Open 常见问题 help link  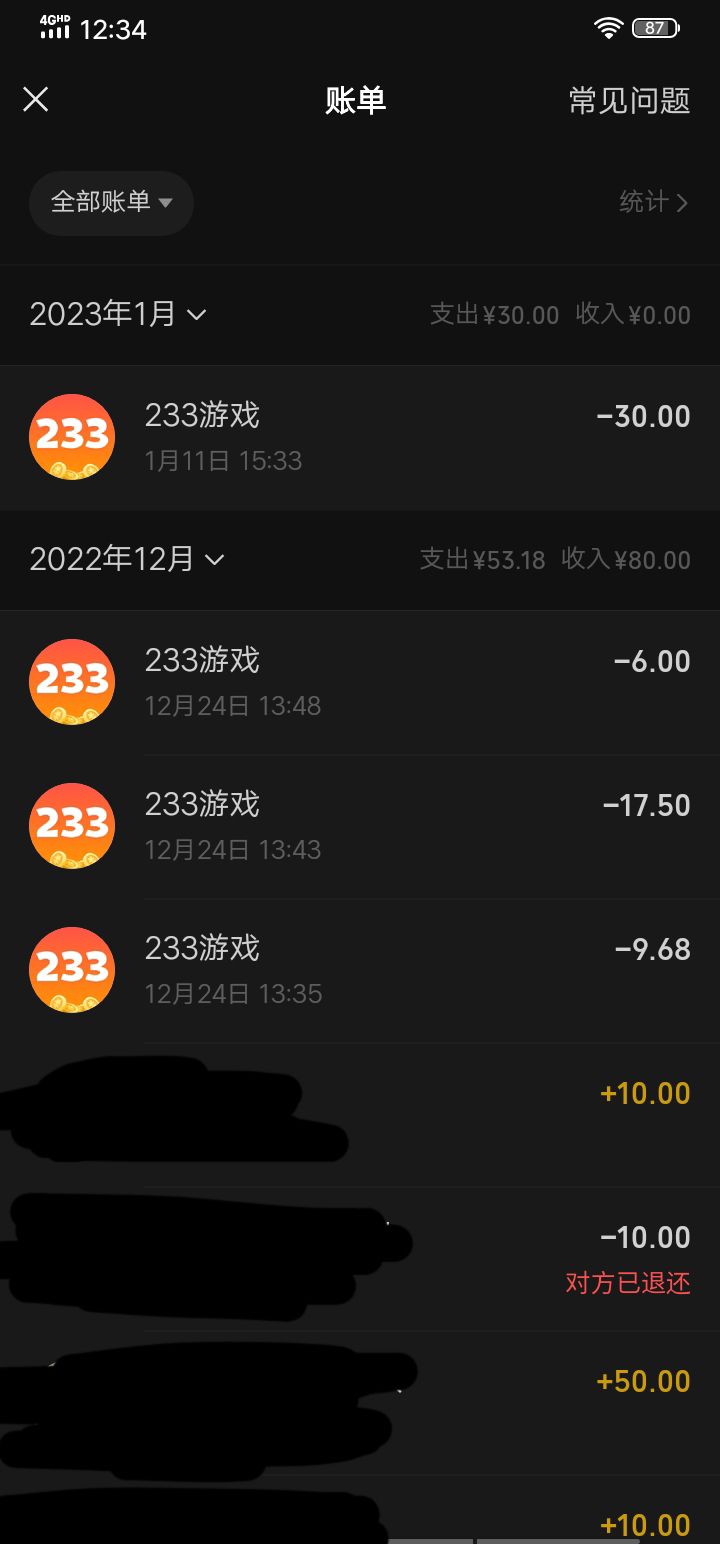pyautogui.click(x=629, y=101)
